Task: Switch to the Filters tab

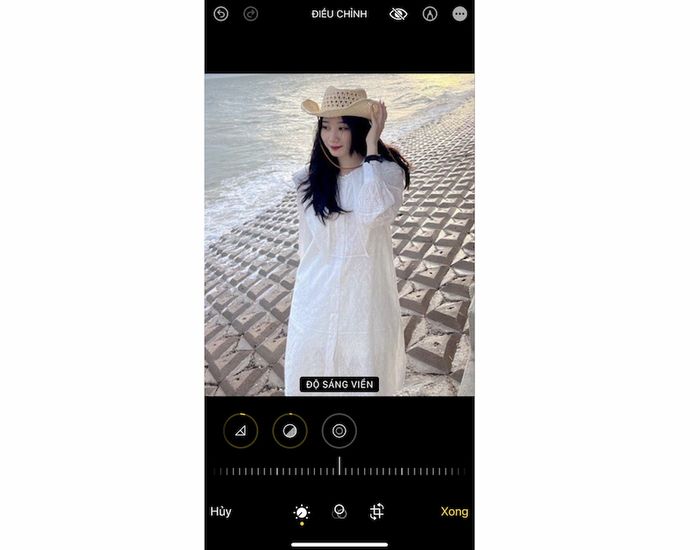Action: pyautogui.click(x=339, y=511)
